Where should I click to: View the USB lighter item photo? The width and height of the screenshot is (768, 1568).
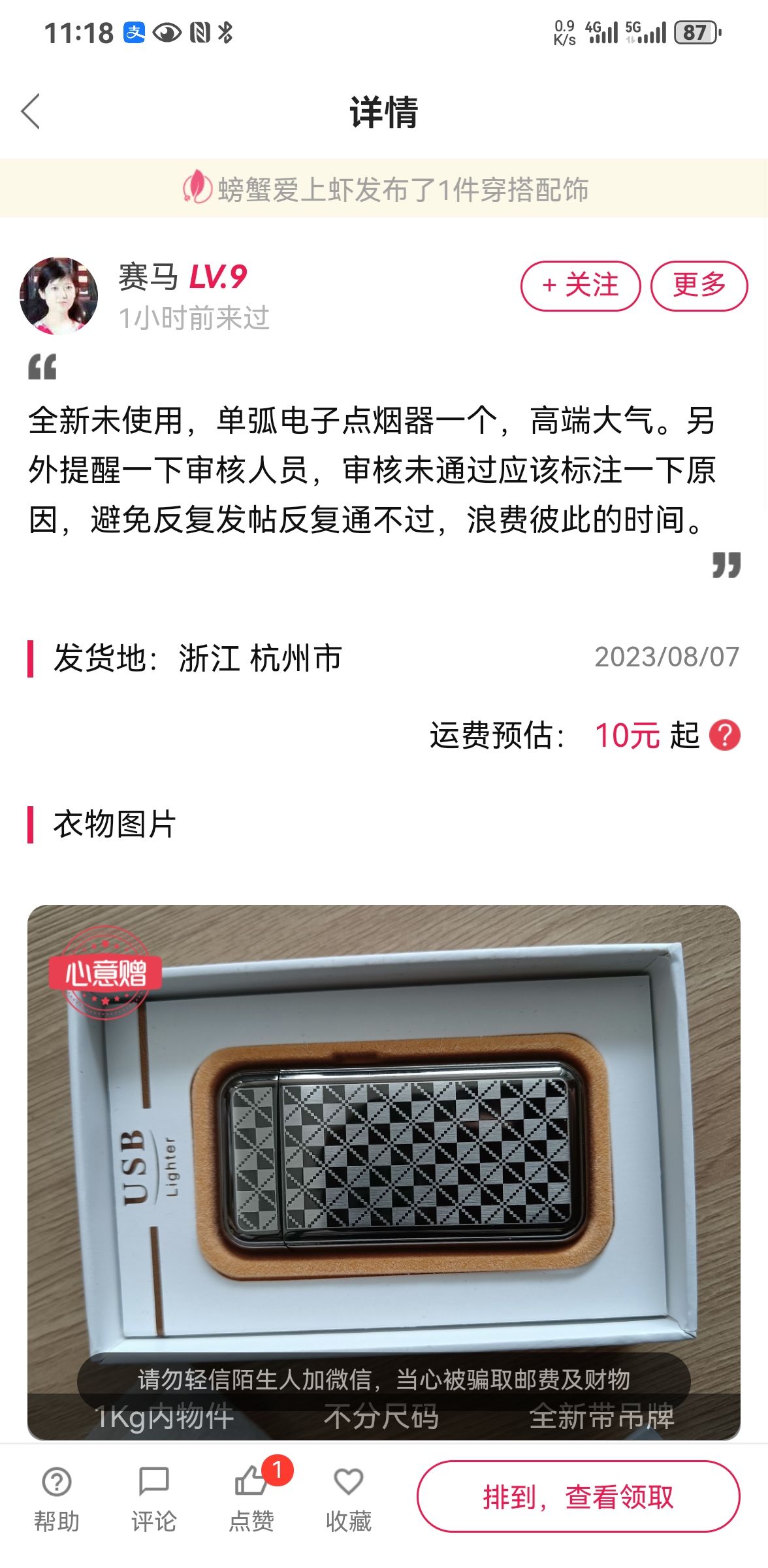point(384,1172)
